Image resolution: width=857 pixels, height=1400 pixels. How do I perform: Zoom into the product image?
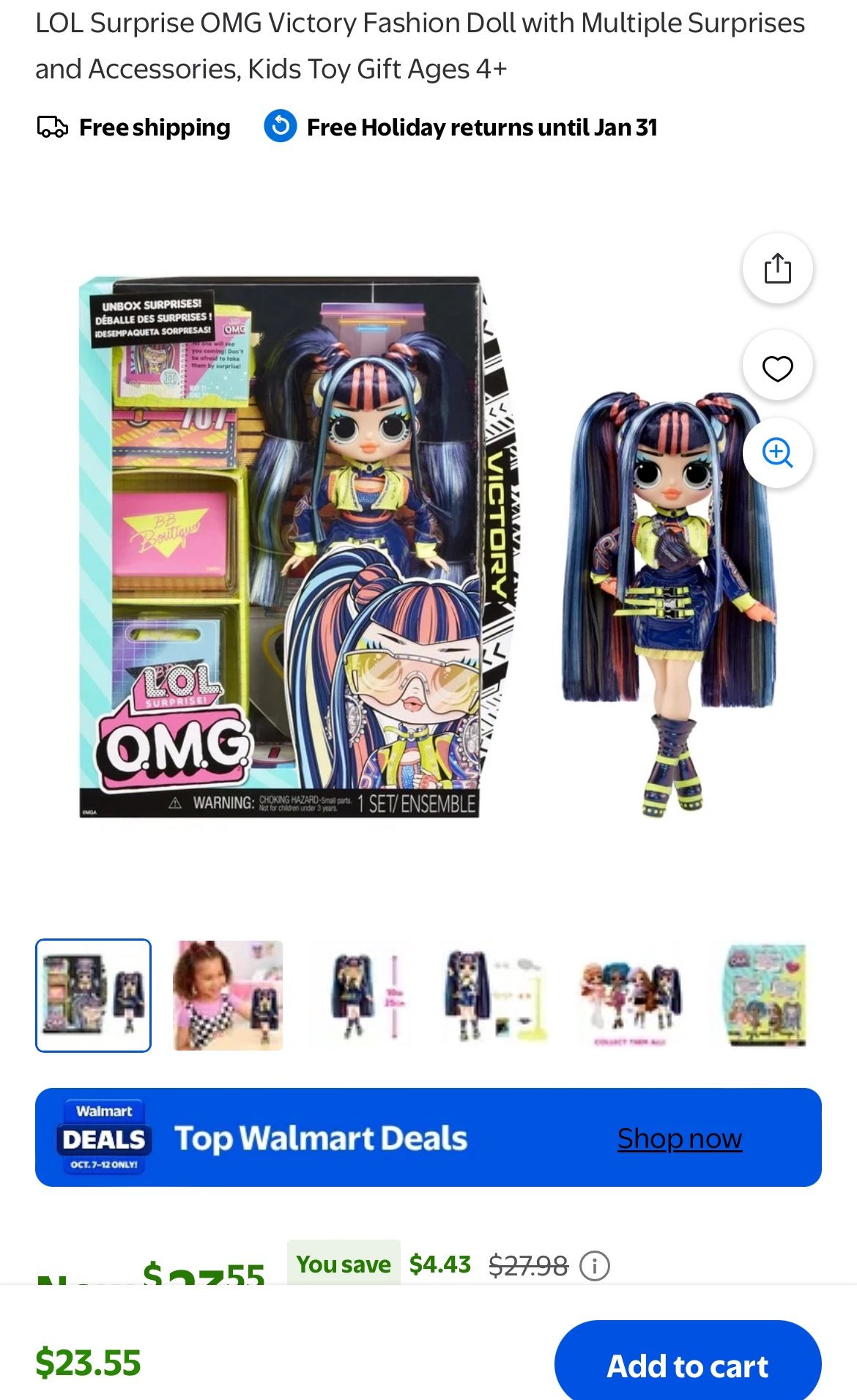click(x=777, y=453)
